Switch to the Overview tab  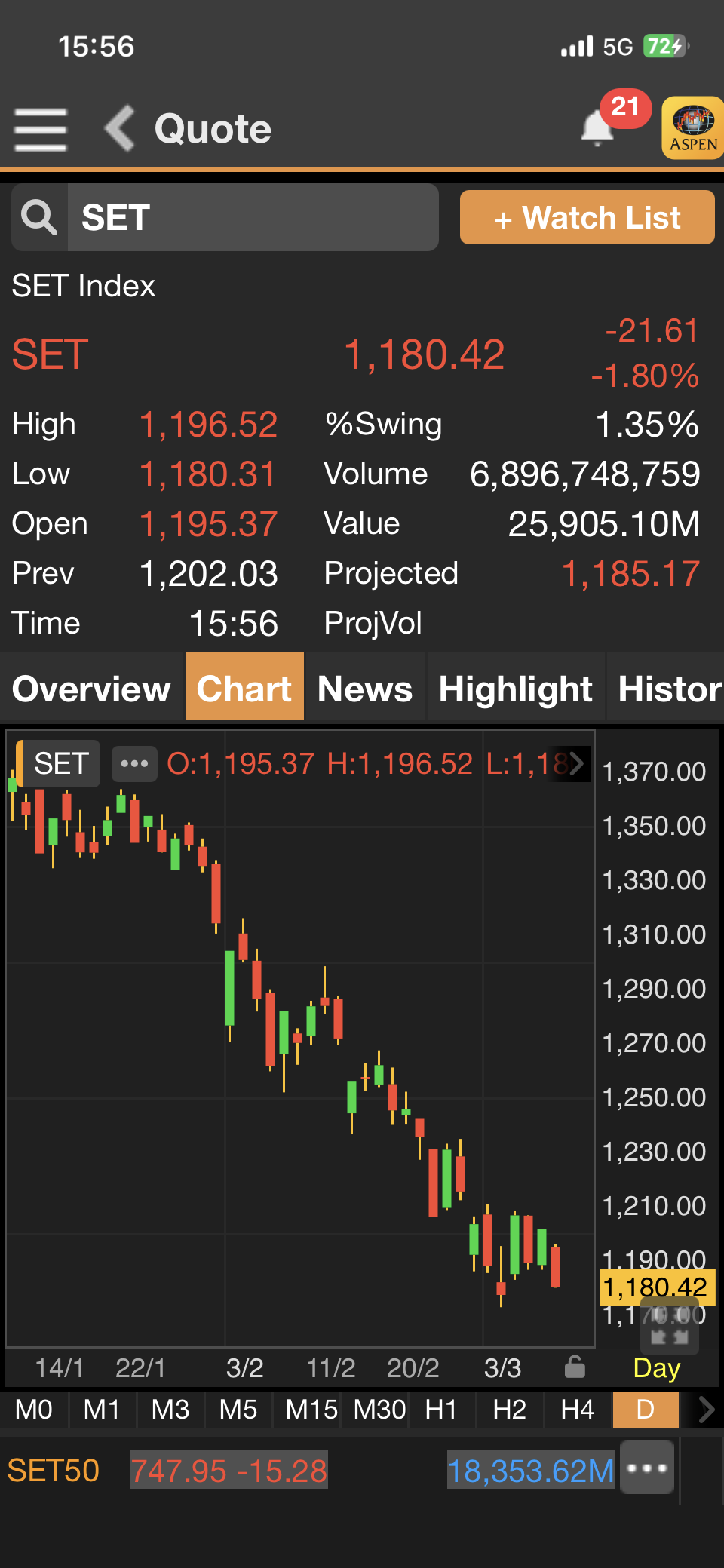92,689
